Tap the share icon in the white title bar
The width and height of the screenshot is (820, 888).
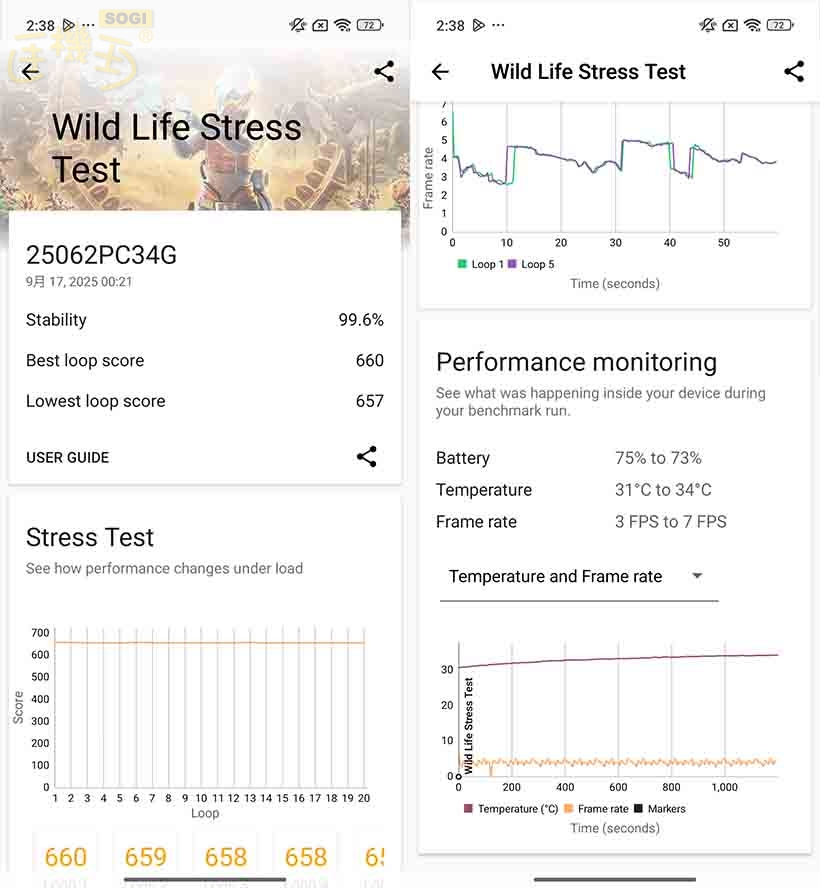pyautogui.click(x=794, y=72)
